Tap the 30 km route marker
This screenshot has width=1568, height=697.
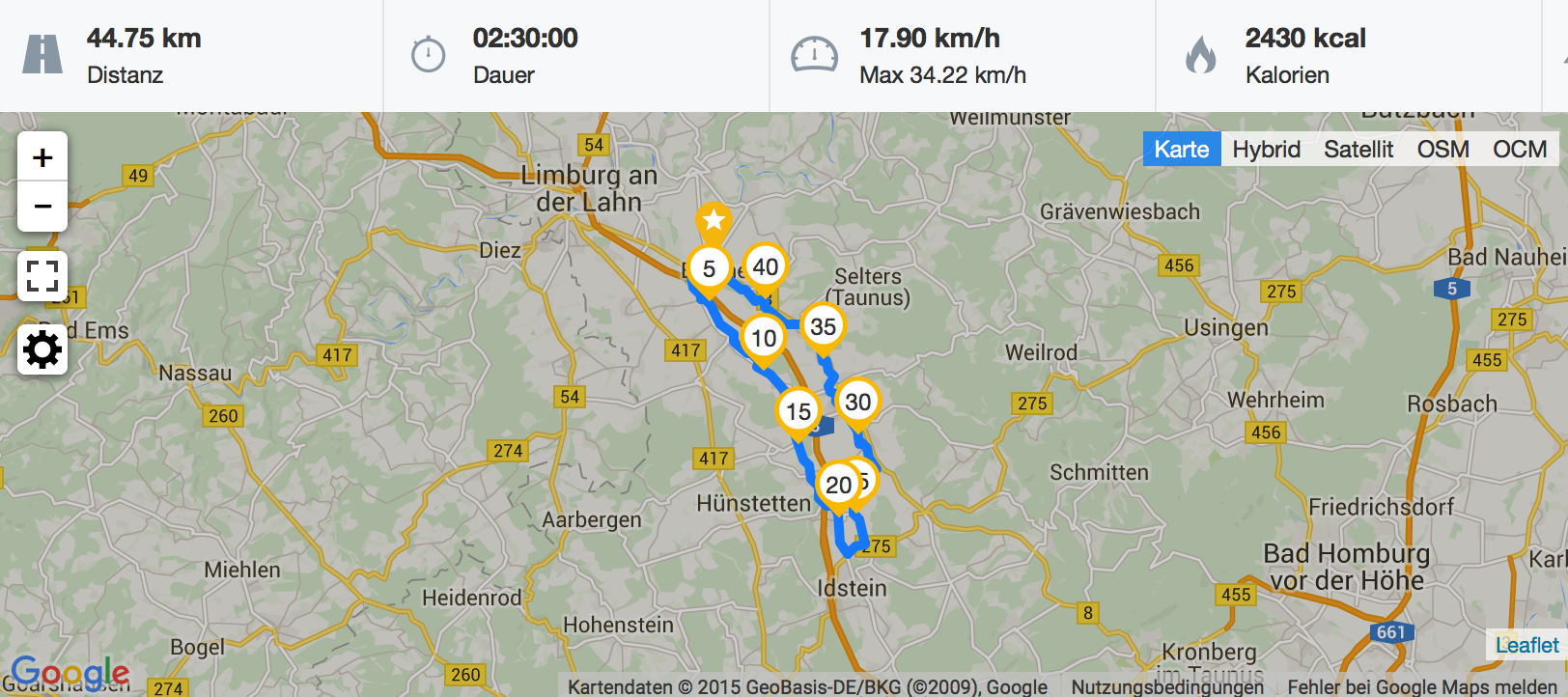(858, 402)
